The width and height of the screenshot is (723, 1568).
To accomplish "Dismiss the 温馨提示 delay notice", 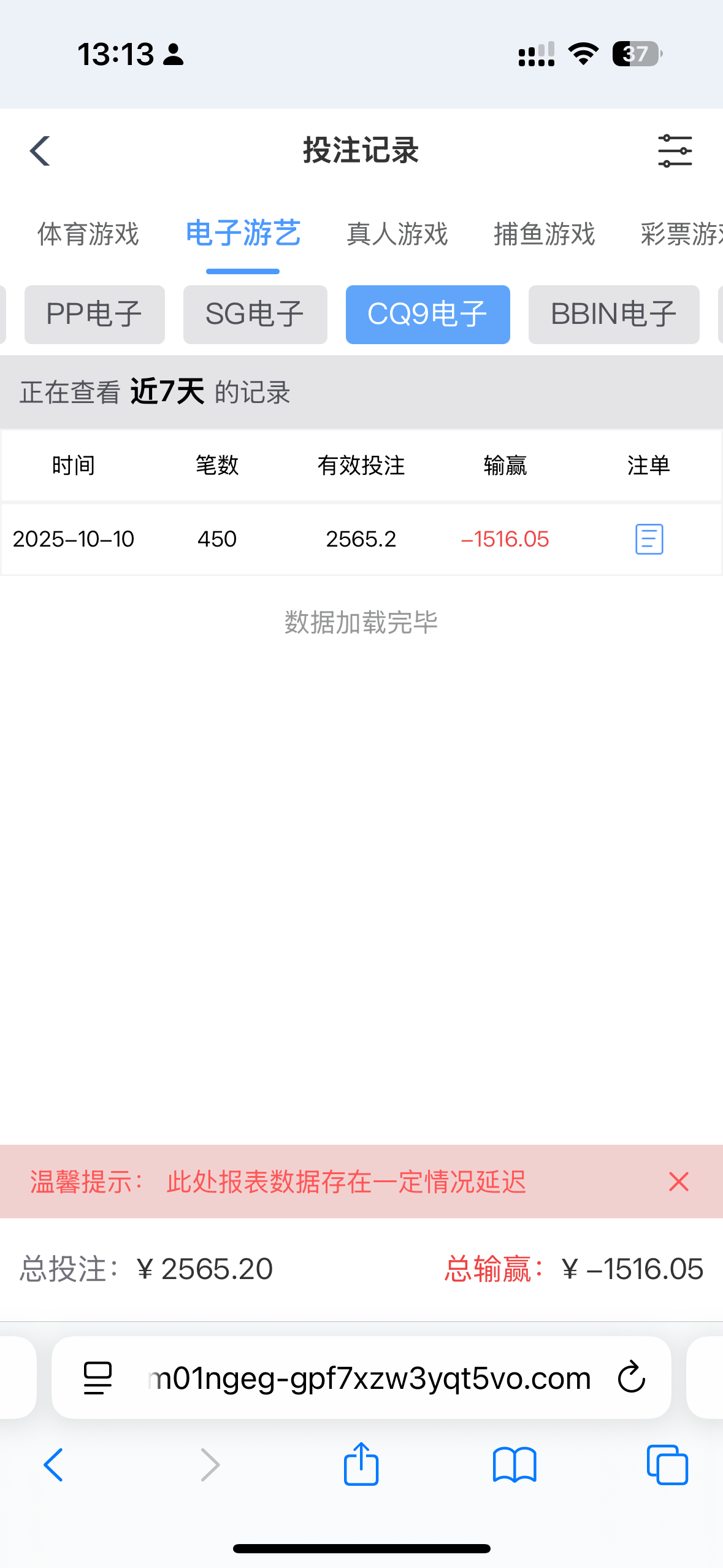I will pos(679,1182).
